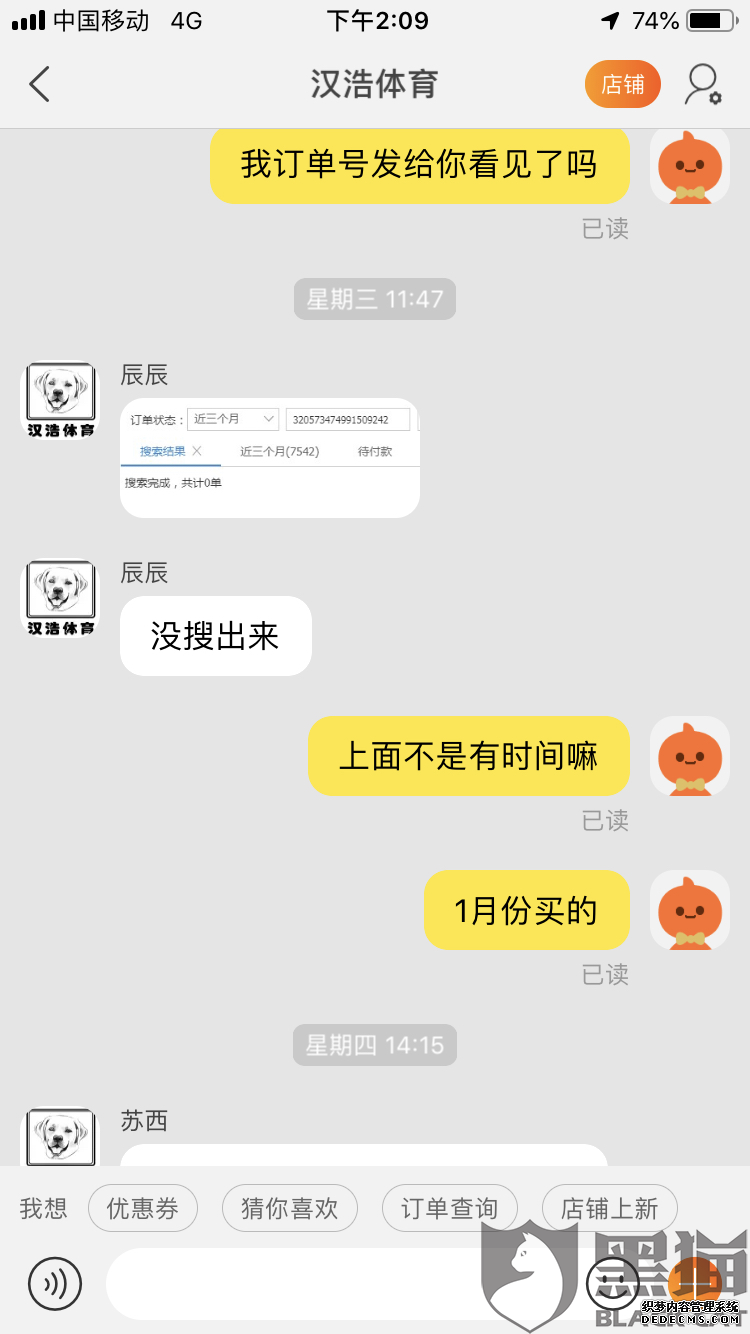Go back using the top-left arrow
The image size is (750, 1334).
pos(40,85)
